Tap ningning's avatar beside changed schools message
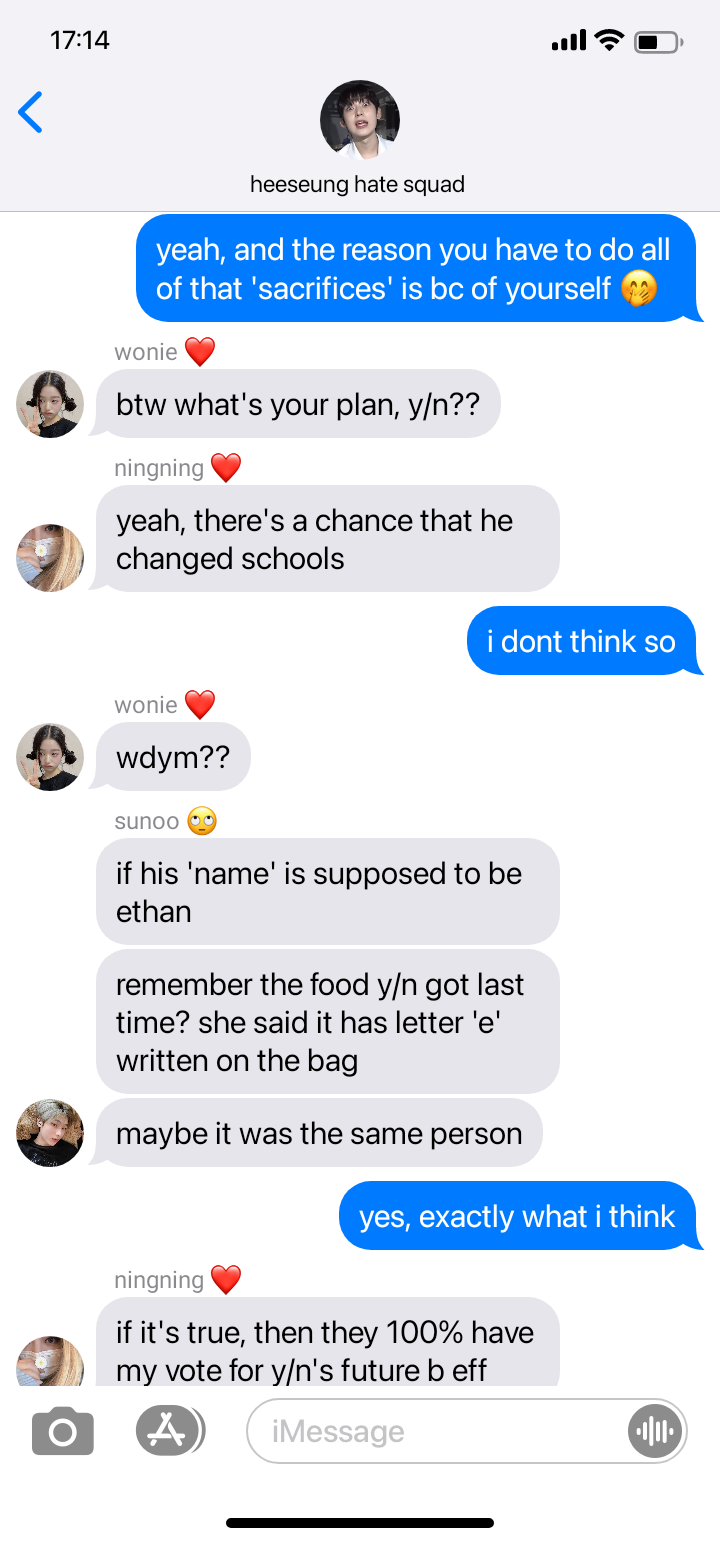 [50, 558]
